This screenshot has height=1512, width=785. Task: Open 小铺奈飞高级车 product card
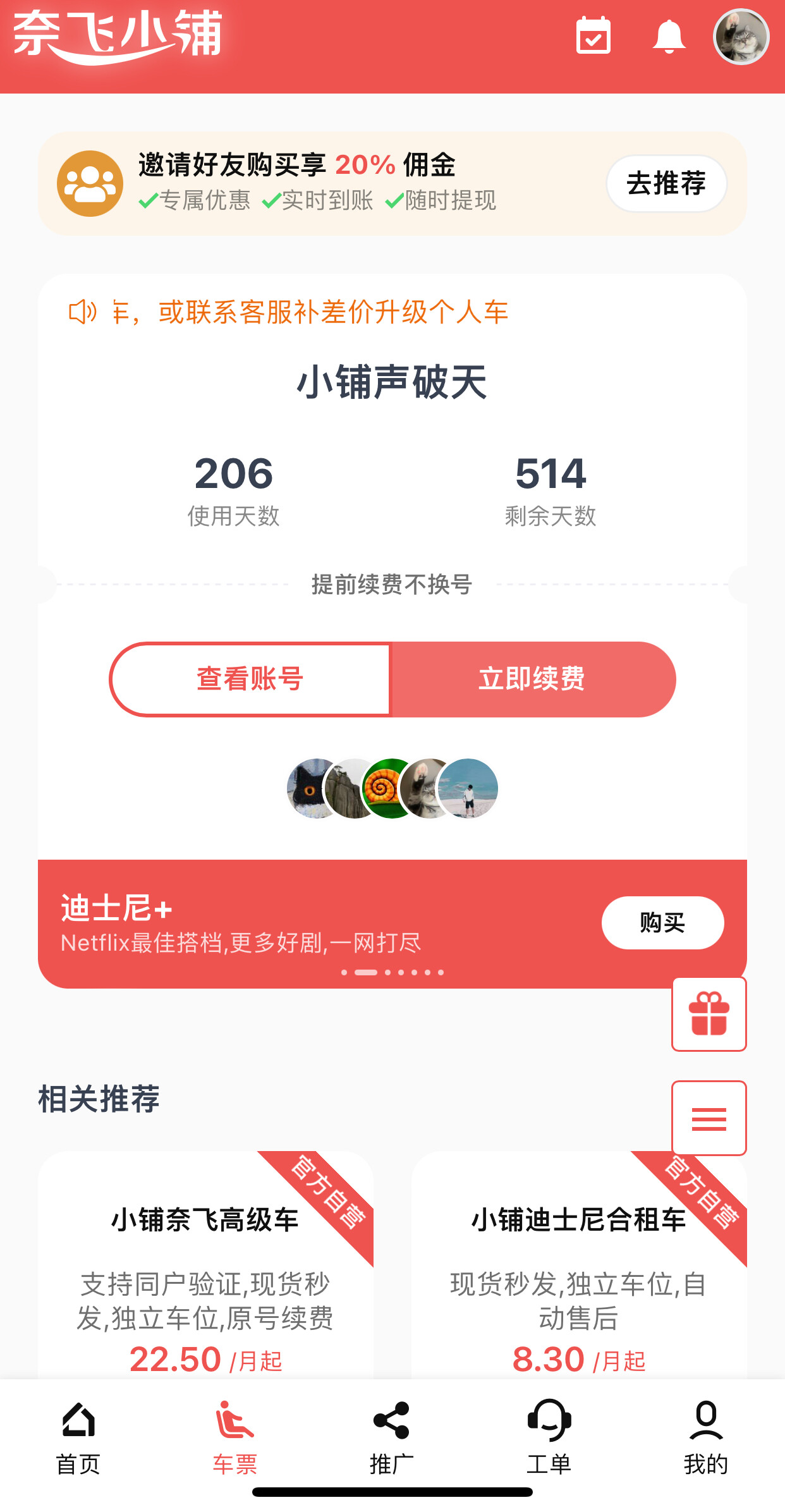[x=205, y=1265]
